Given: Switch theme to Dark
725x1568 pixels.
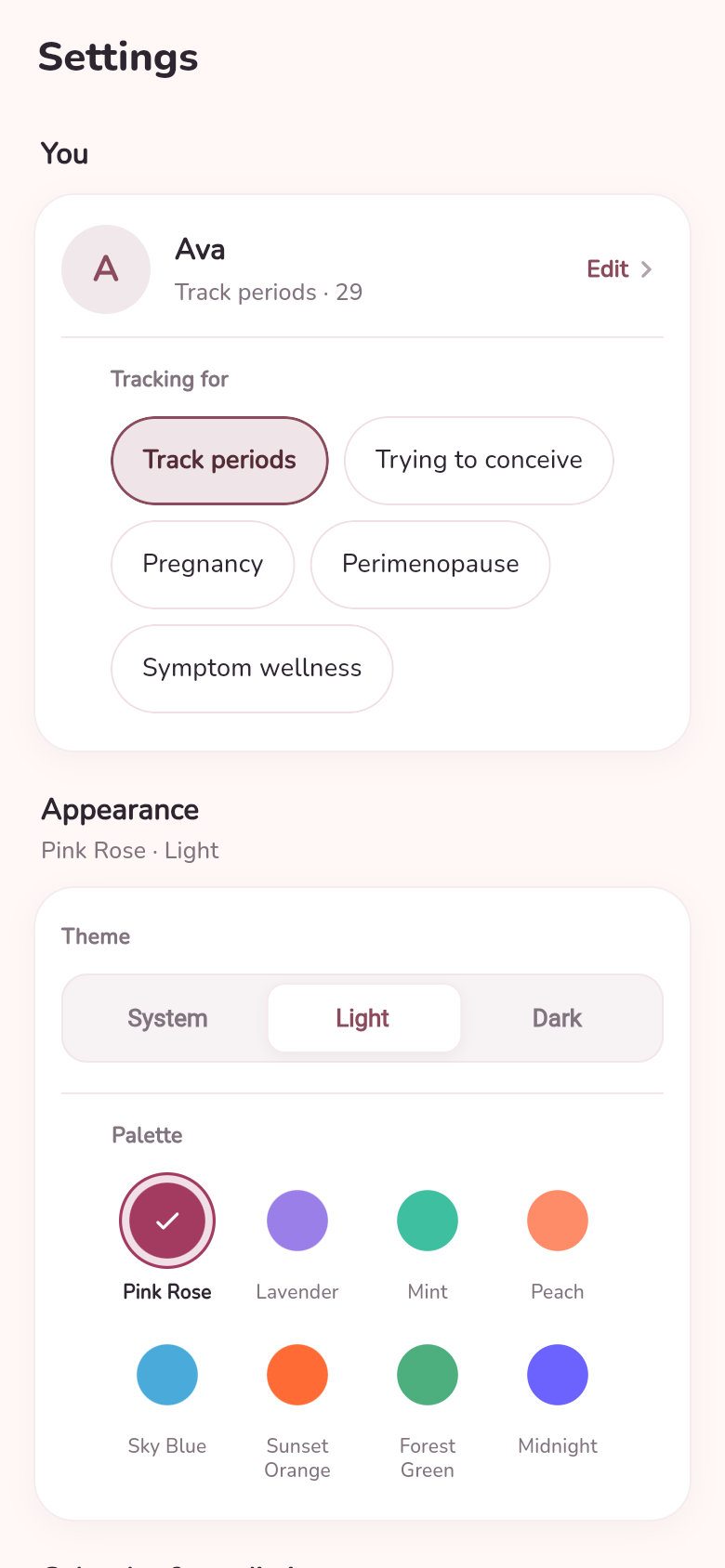Looking at the screenshot, I should click(x=558, y=1018).
